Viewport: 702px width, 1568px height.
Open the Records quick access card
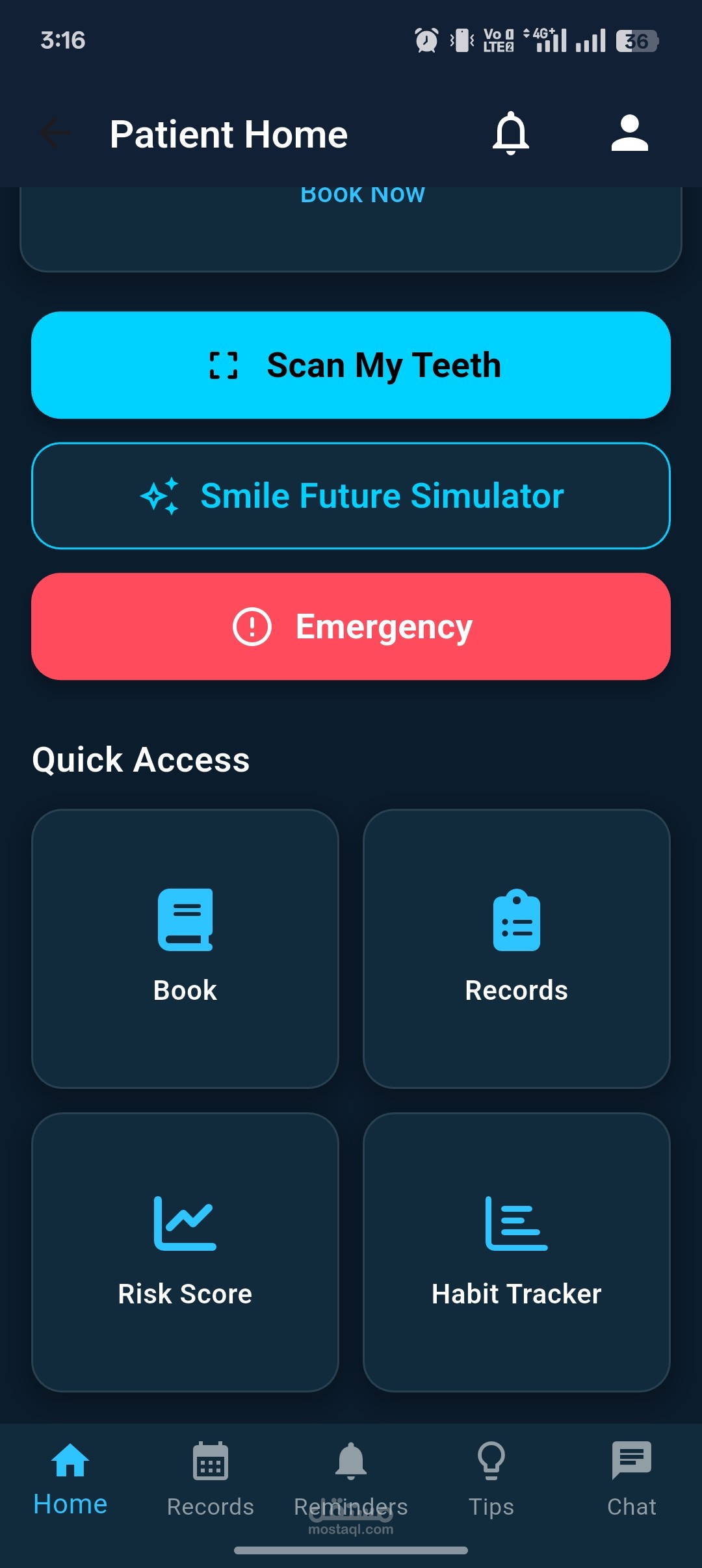[x=517, y=948]
